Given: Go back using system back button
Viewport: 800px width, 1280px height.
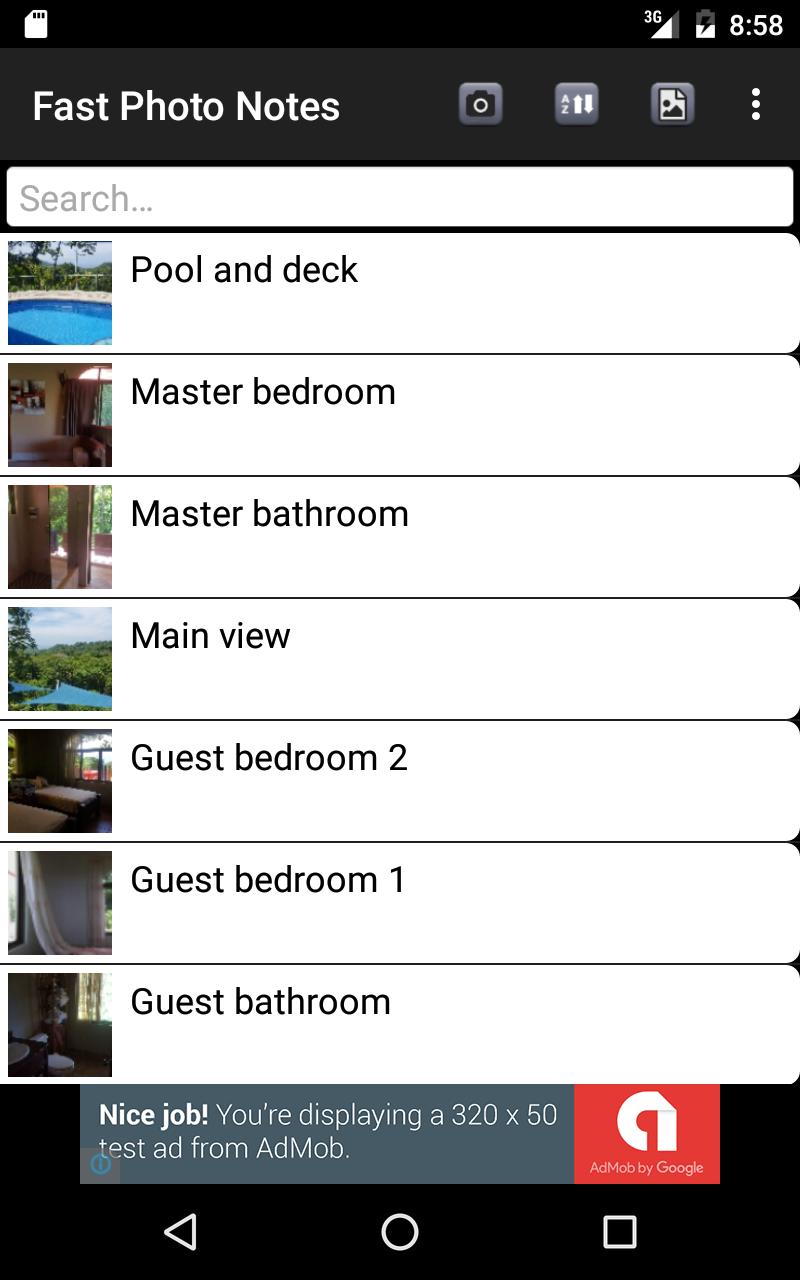Looking at the screenshot, I should [180, 1232].
